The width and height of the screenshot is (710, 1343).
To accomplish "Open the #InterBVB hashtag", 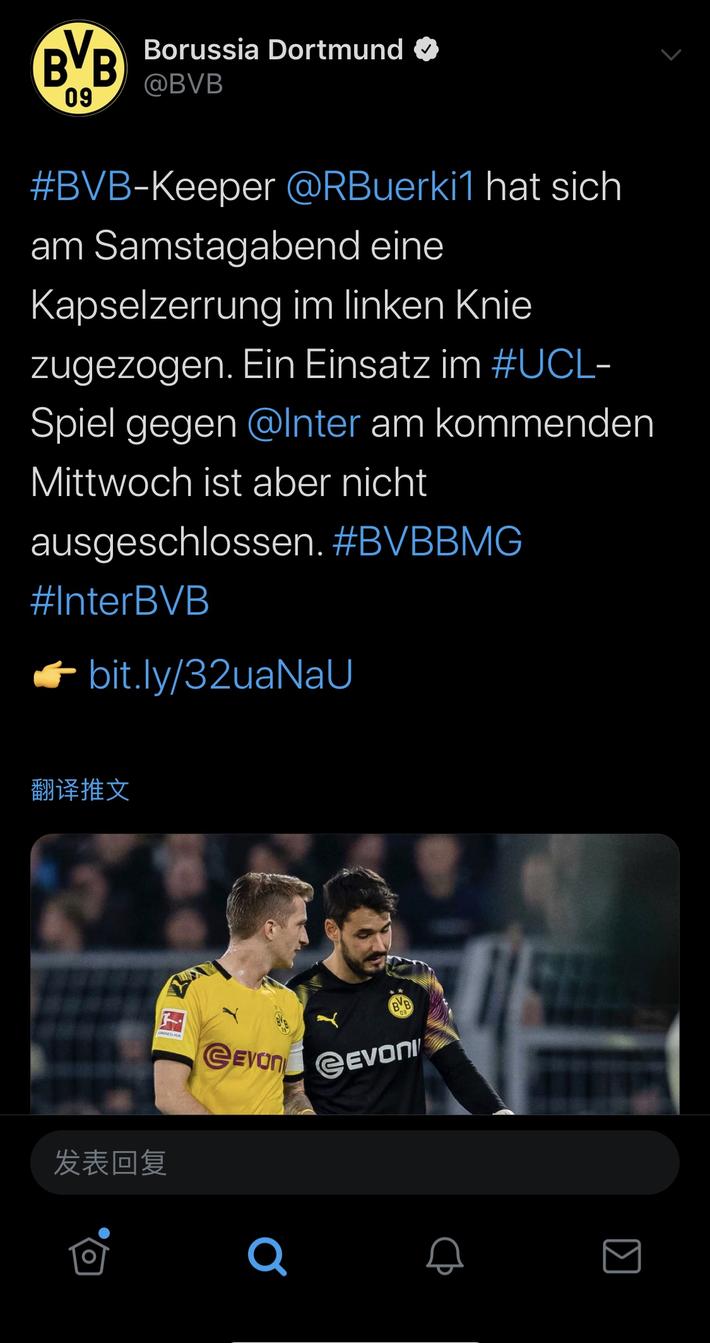I will tap(120, 601).
